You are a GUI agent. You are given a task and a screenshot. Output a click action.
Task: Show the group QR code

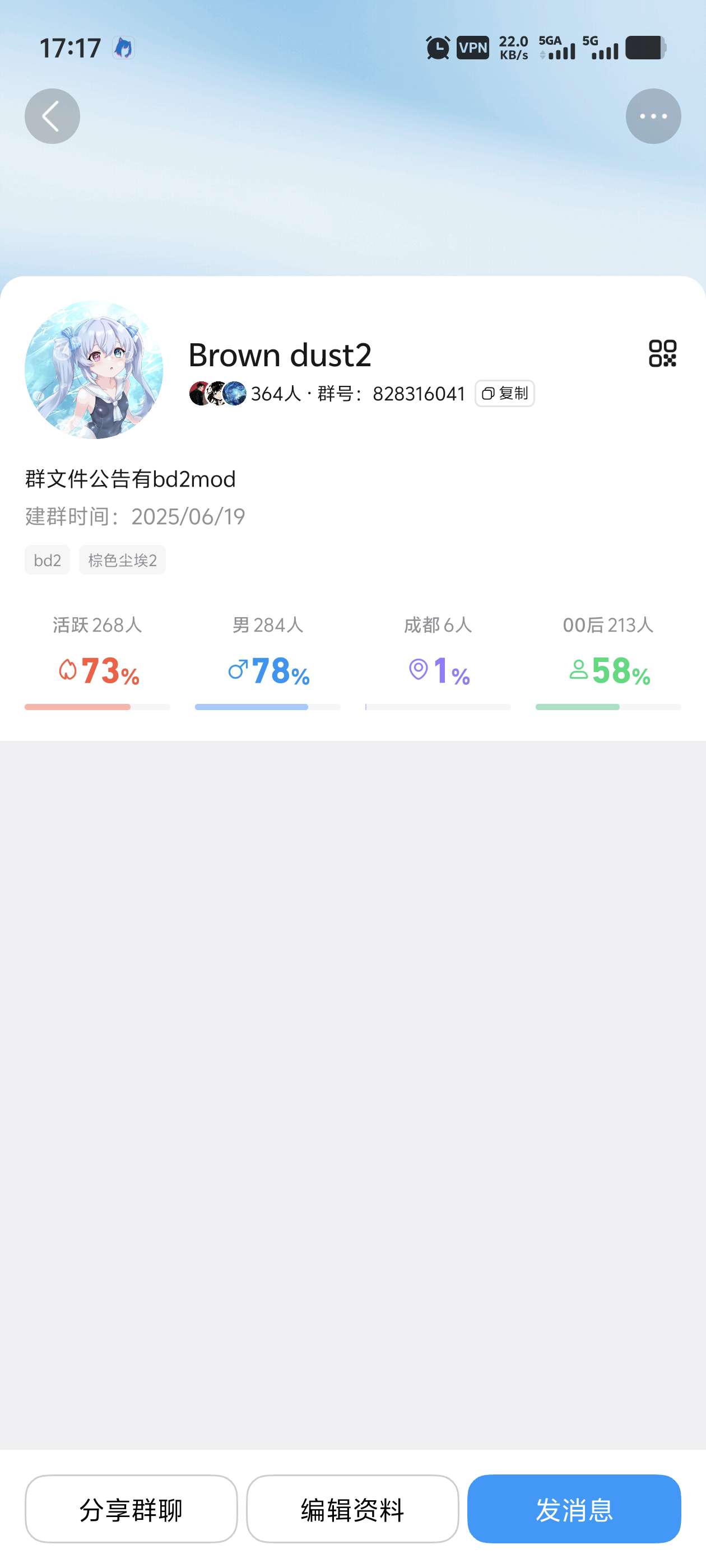tap(662, 353)
